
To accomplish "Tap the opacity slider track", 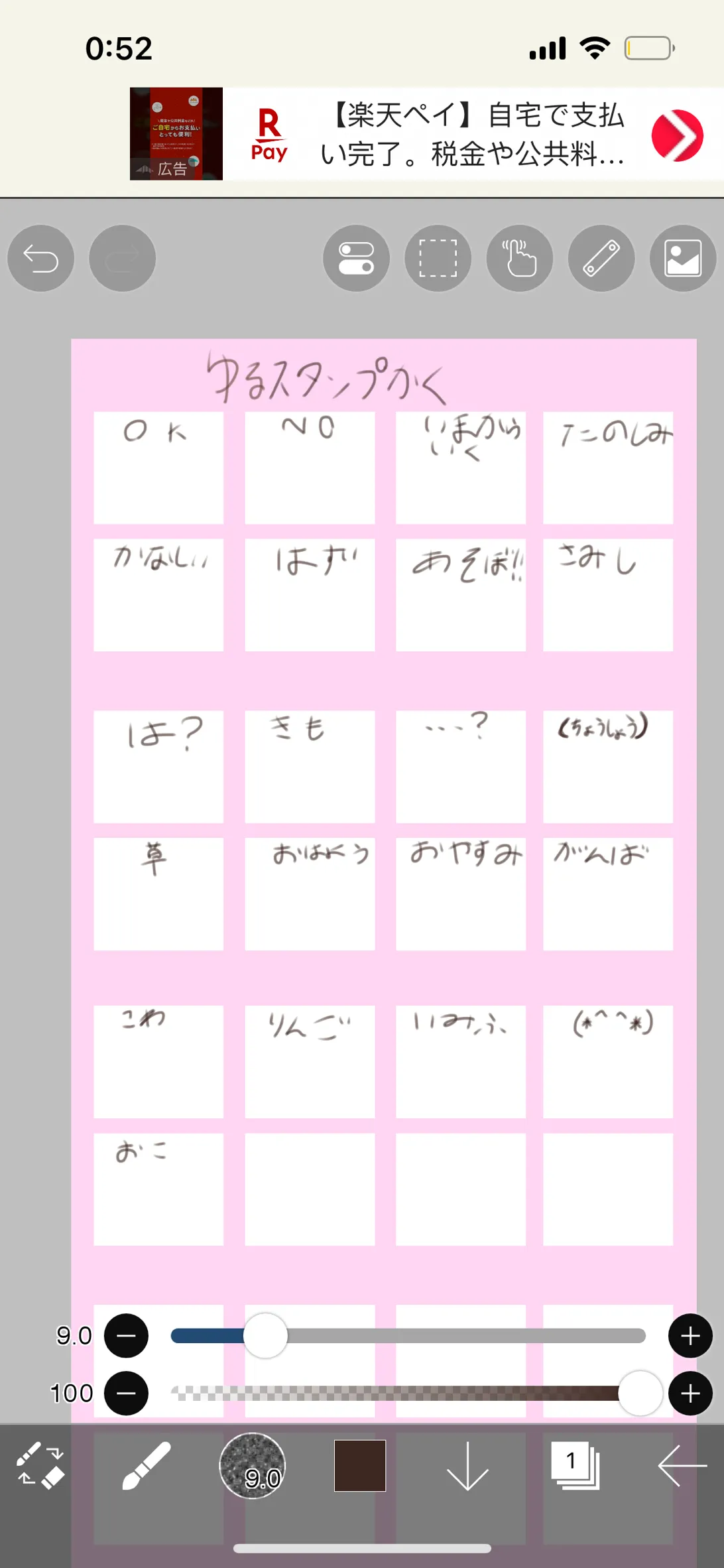I will [408, 1393].
